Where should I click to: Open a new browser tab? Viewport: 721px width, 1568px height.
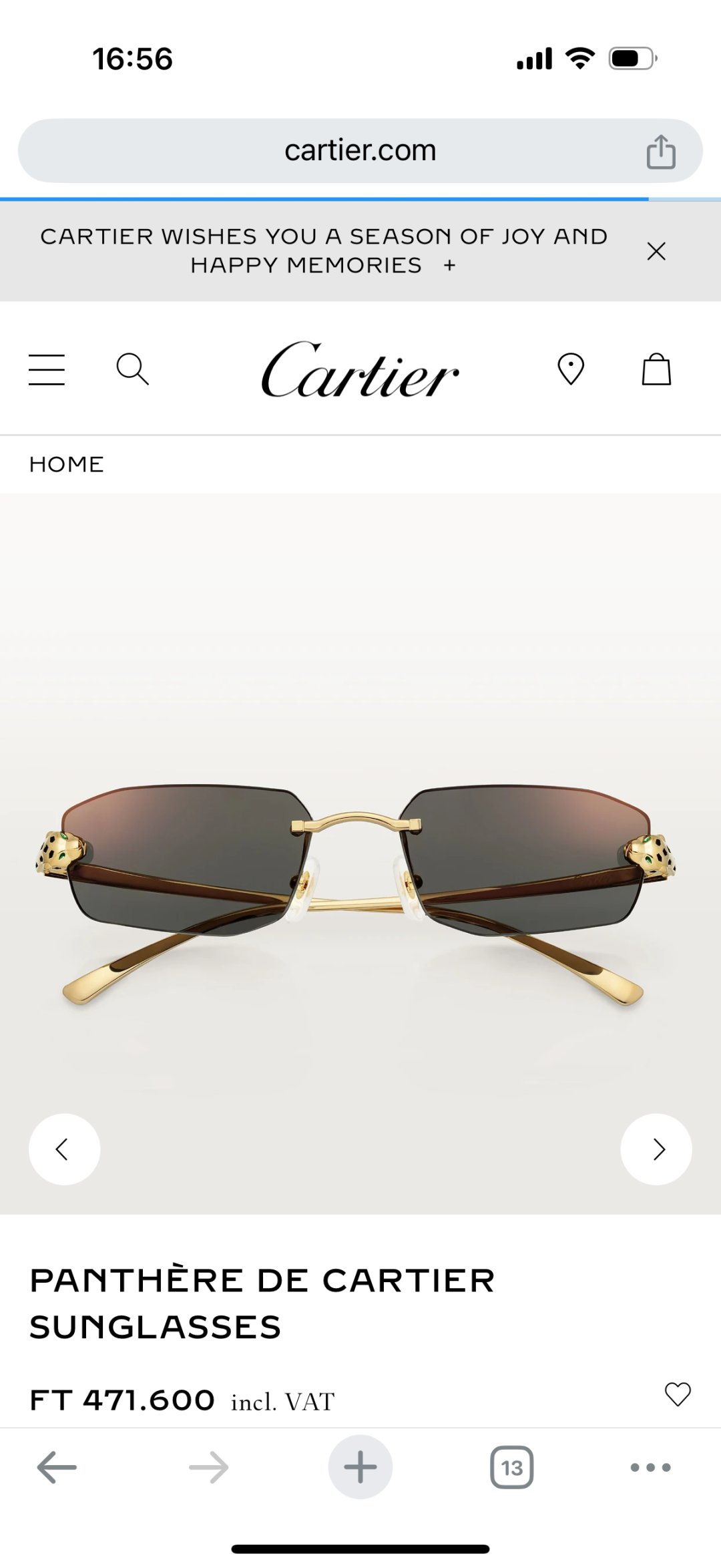click(x=360, y=1467)
